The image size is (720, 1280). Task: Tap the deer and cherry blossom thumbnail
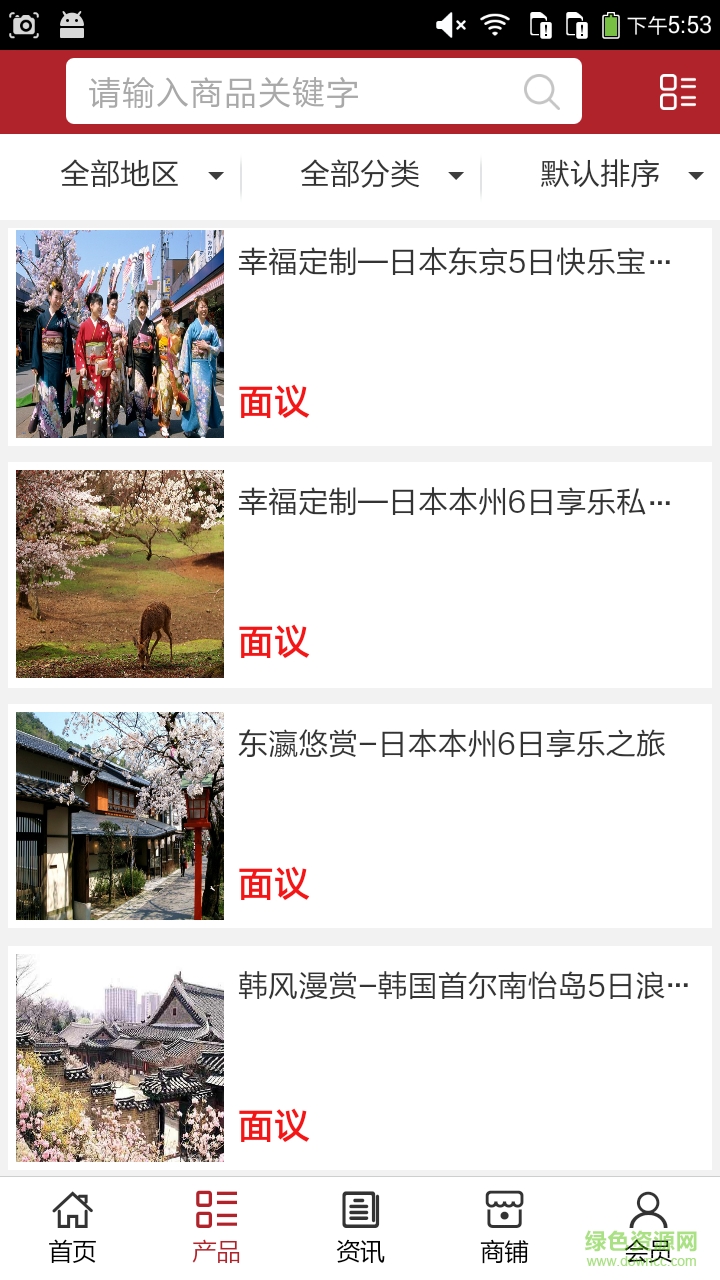coord(119,573)
